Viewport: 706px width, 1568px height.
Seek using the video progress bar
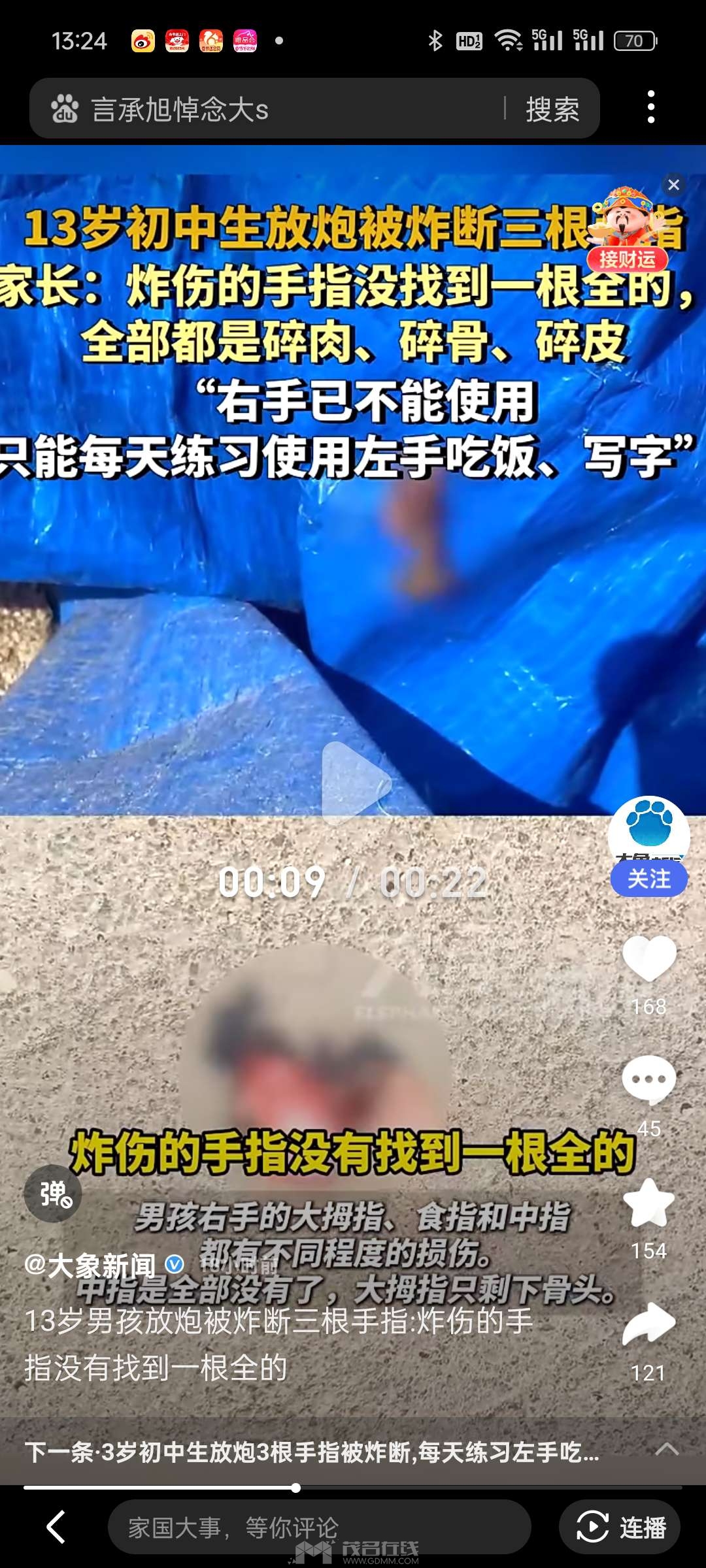click(295, 1488)
